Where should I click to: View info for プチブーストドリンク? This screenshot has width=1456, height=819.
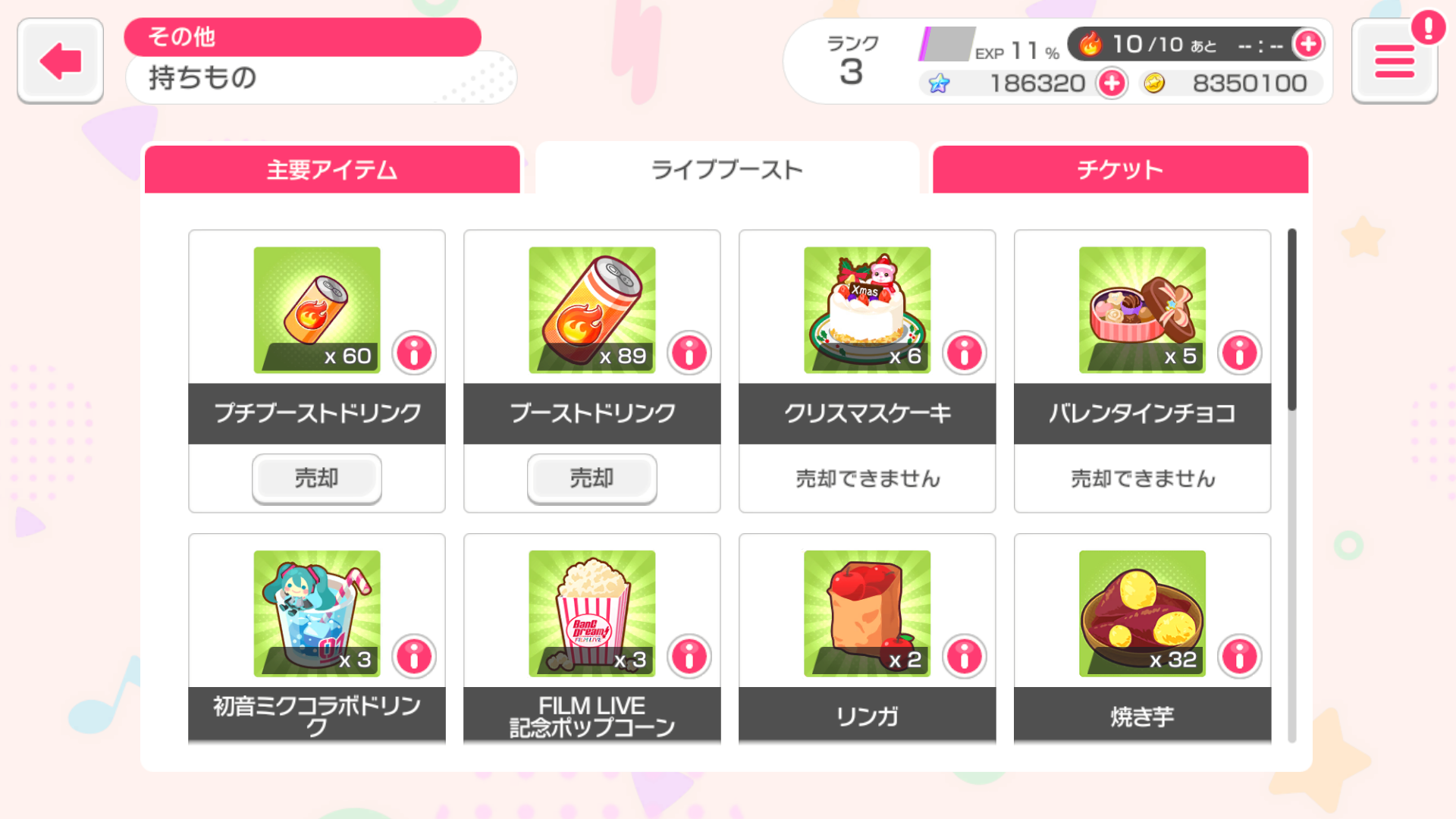click(414, 353)
